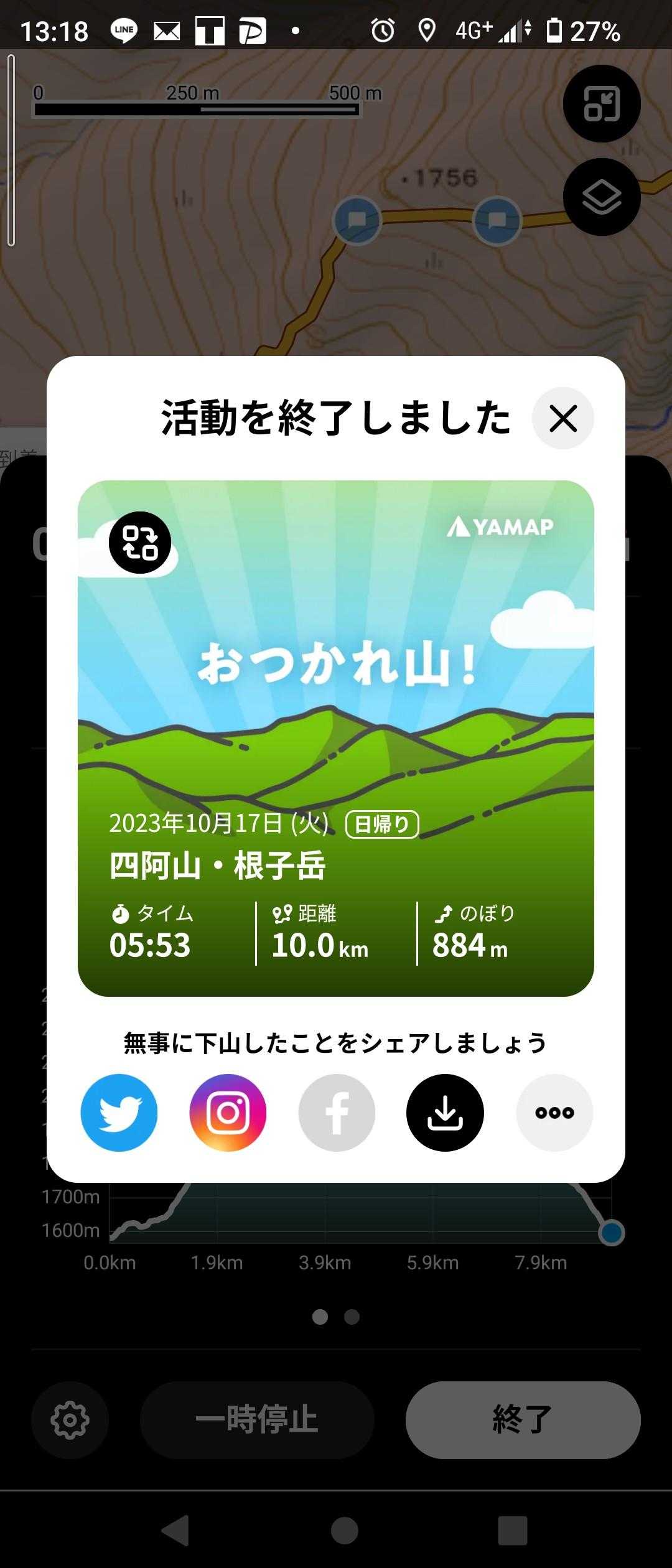672x1568 pixels.
Task: Download the share card image
Action: click(x=445, y=1113)
